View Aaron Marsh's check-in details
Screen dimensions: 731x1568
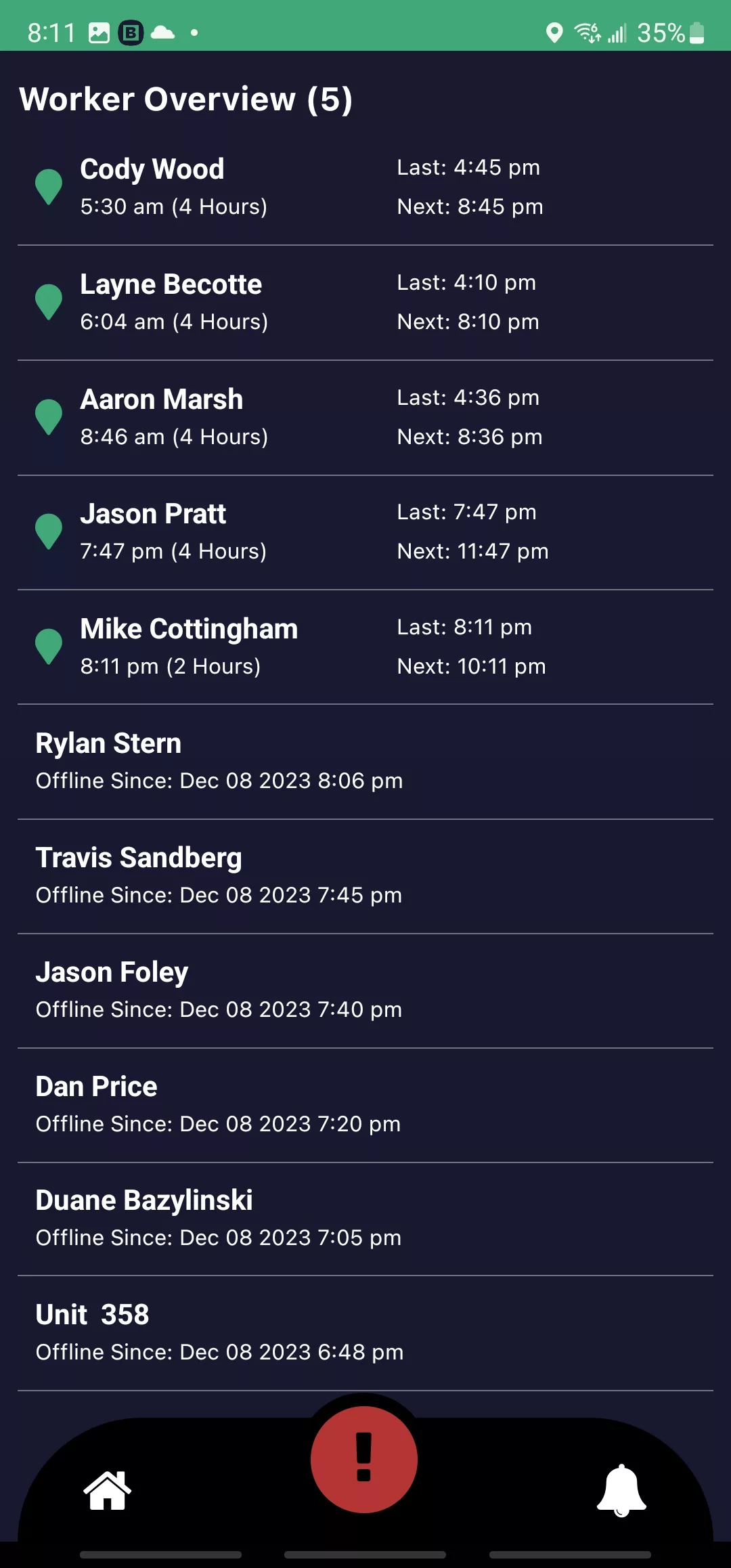[x=365, y=418]
